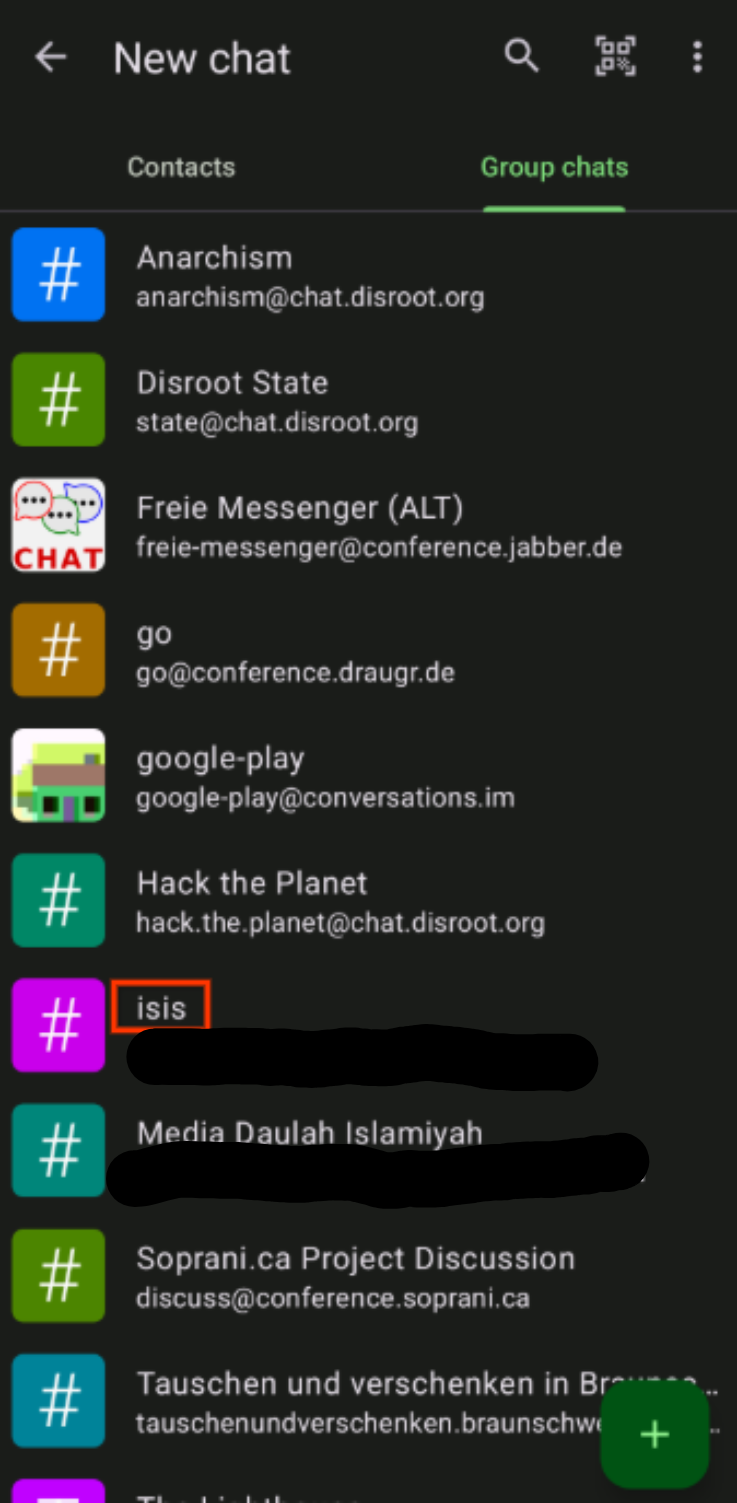The width and height of the screenshot is (737, 1503).
Task: Open the search icon
Action: [521, 57]
